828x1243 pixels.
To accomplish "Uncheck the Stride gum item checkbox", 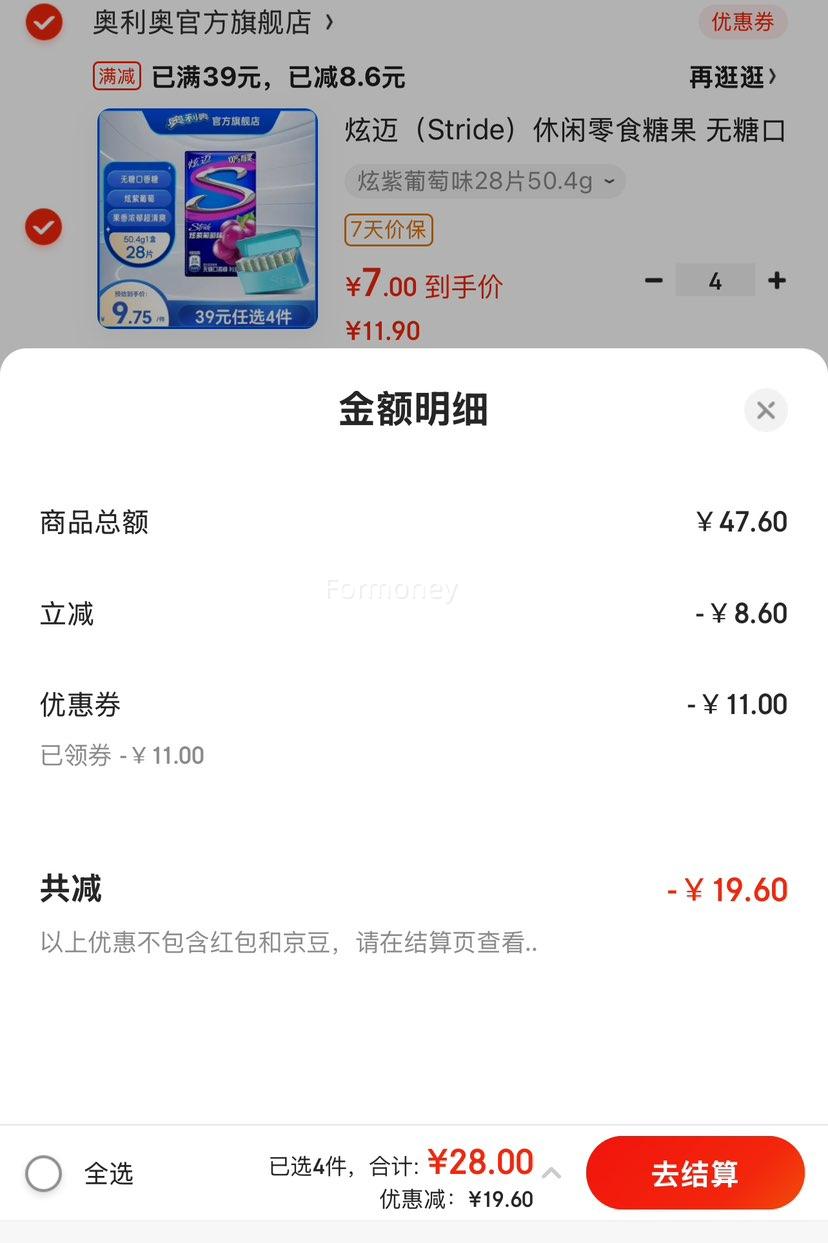I will point(43,227).
